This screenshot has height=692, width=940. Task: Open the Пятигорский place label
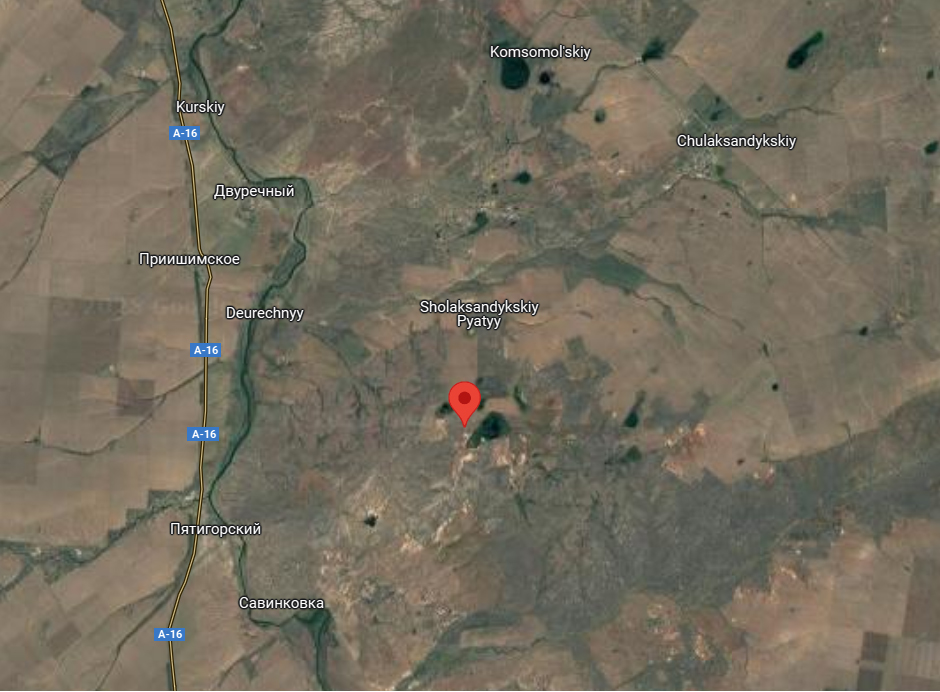(215, 529)
